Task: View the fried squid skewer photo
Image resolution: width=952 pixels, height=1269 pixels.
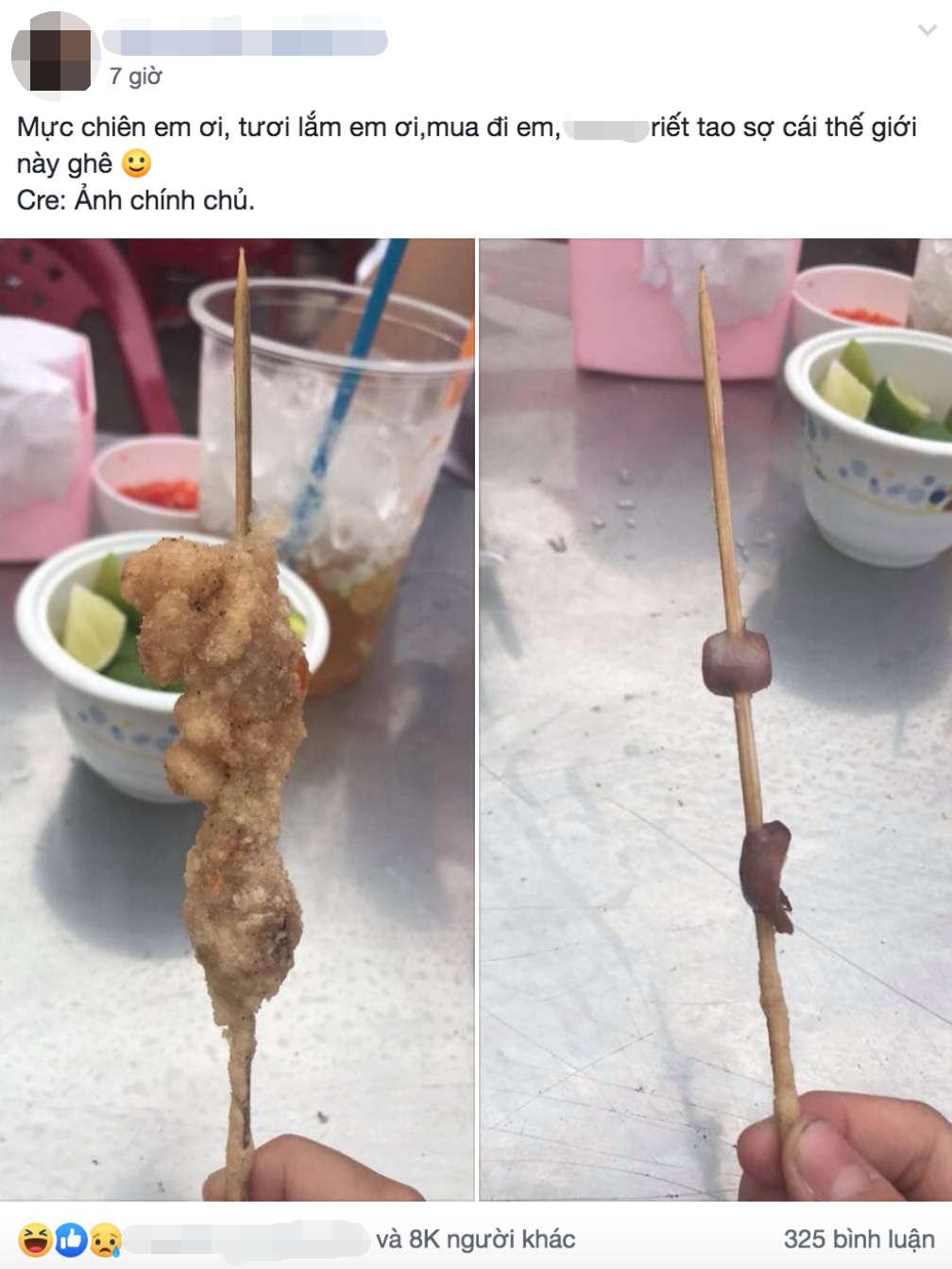Action: point(236,718)
